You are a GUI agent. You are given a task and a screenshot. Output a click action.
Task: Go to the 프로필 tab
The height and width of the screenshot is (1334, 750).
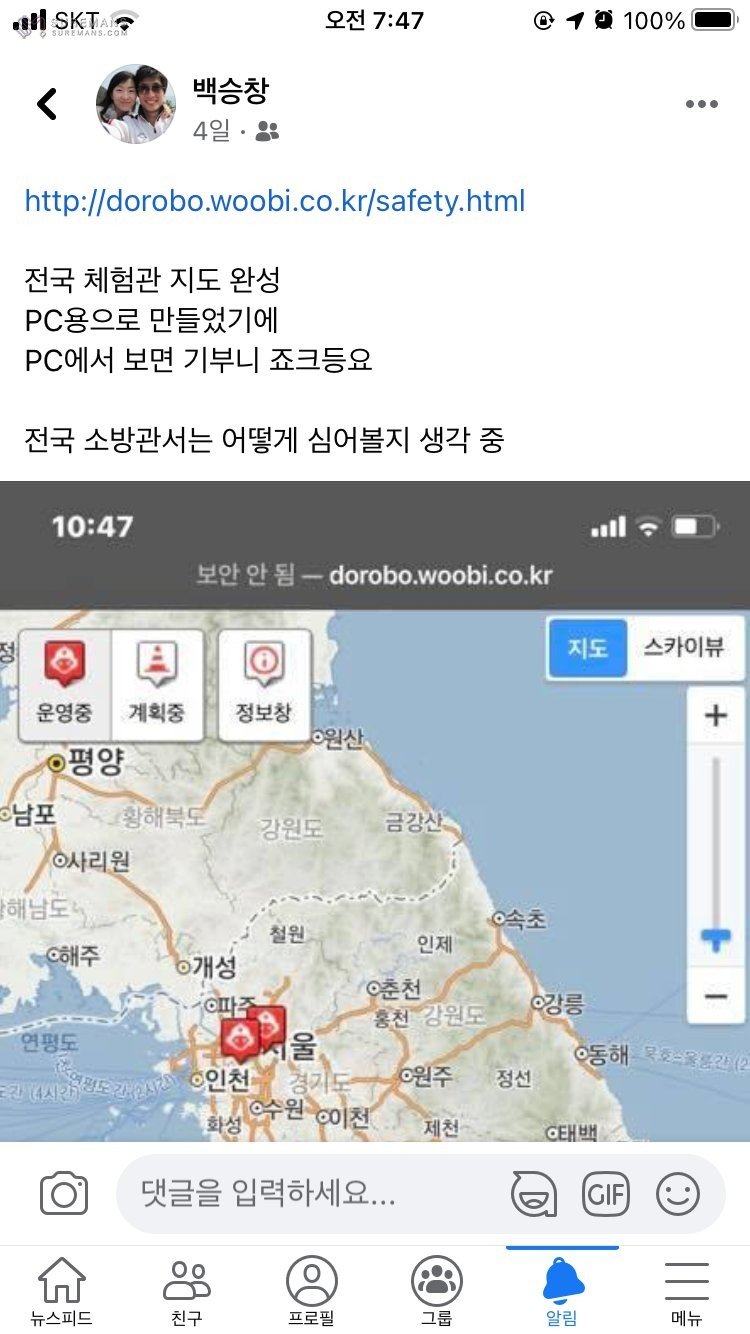[x=311, y=1290]
